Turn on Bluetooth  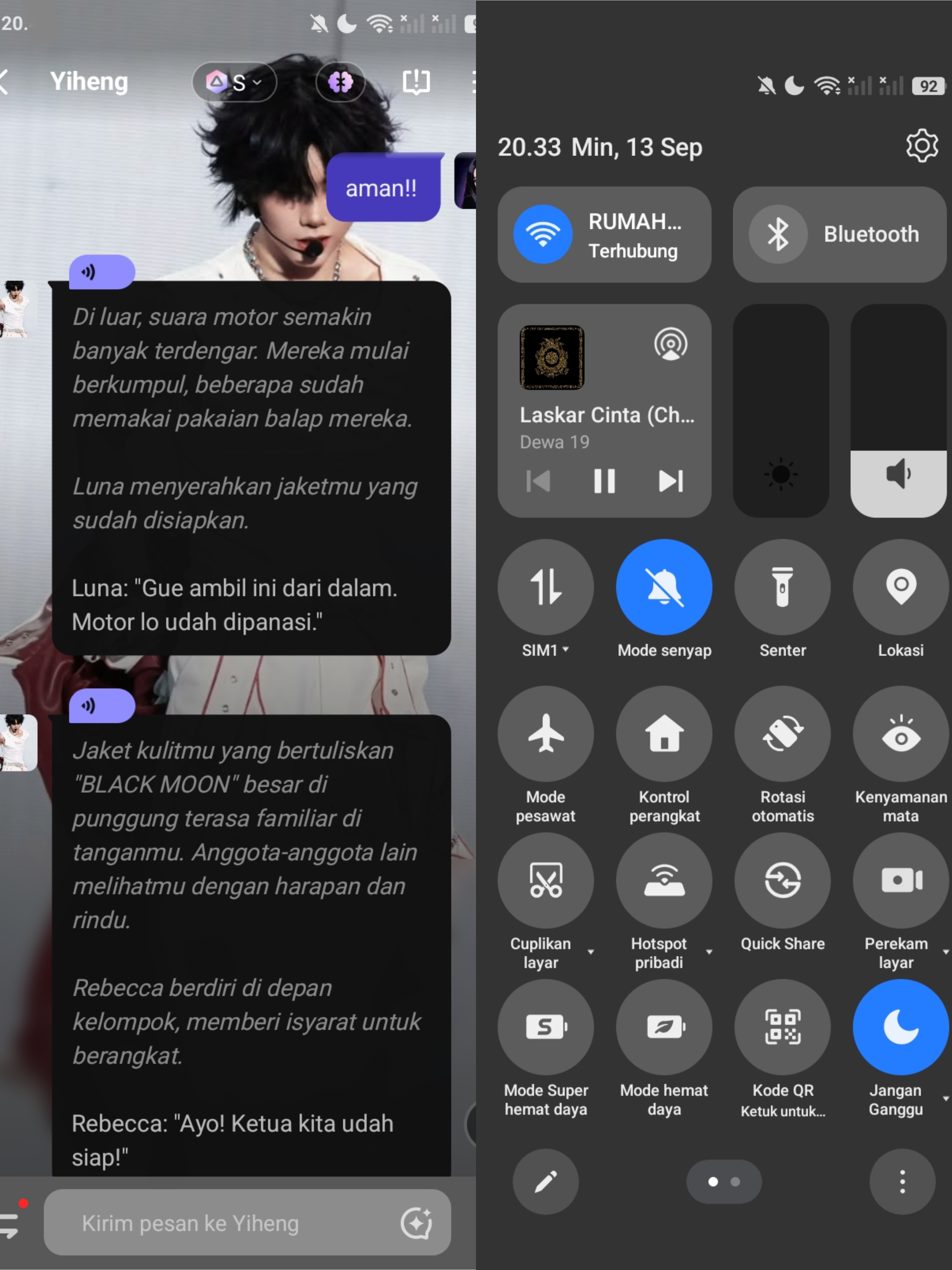point(840,234)
